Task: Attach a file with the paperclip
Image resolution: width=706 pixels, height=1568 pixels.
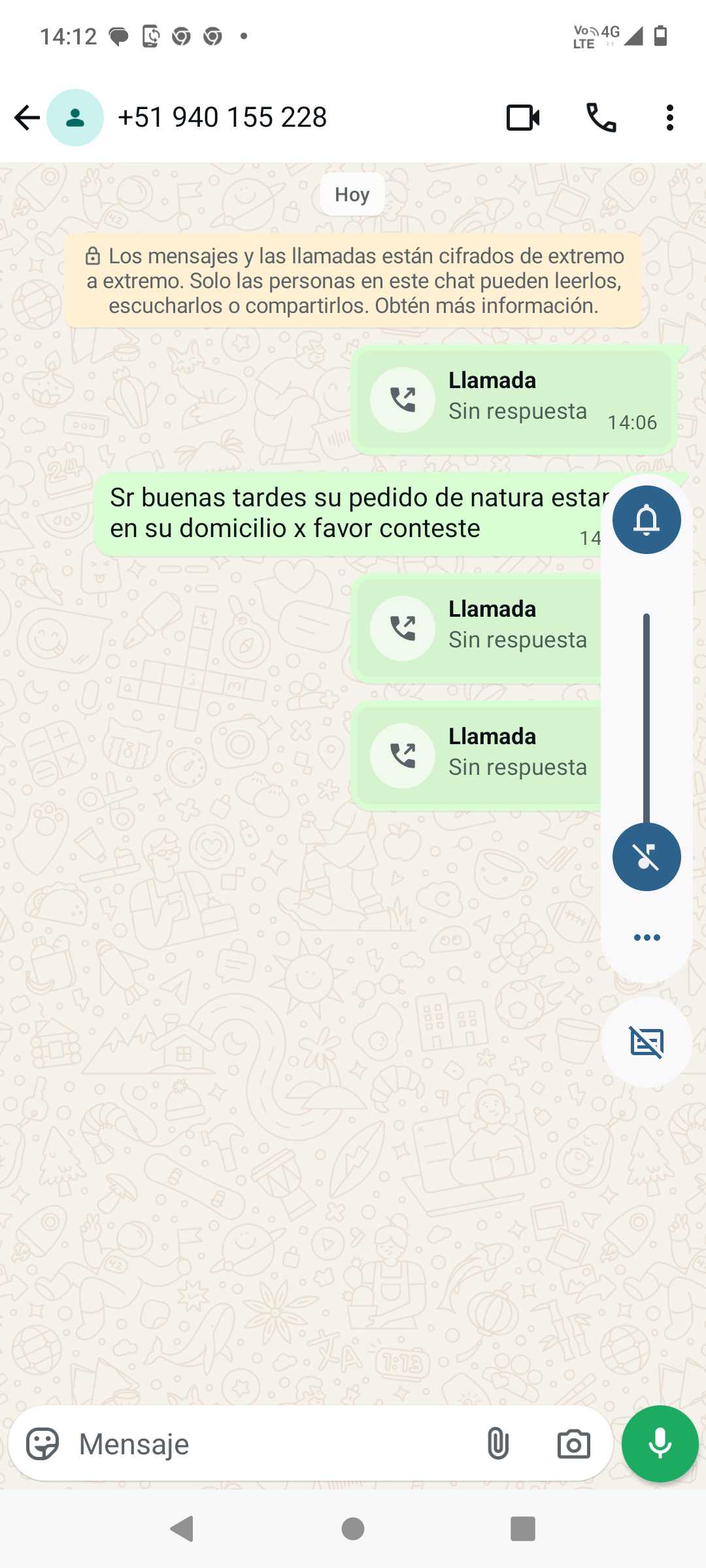Action: (497, 1444)
